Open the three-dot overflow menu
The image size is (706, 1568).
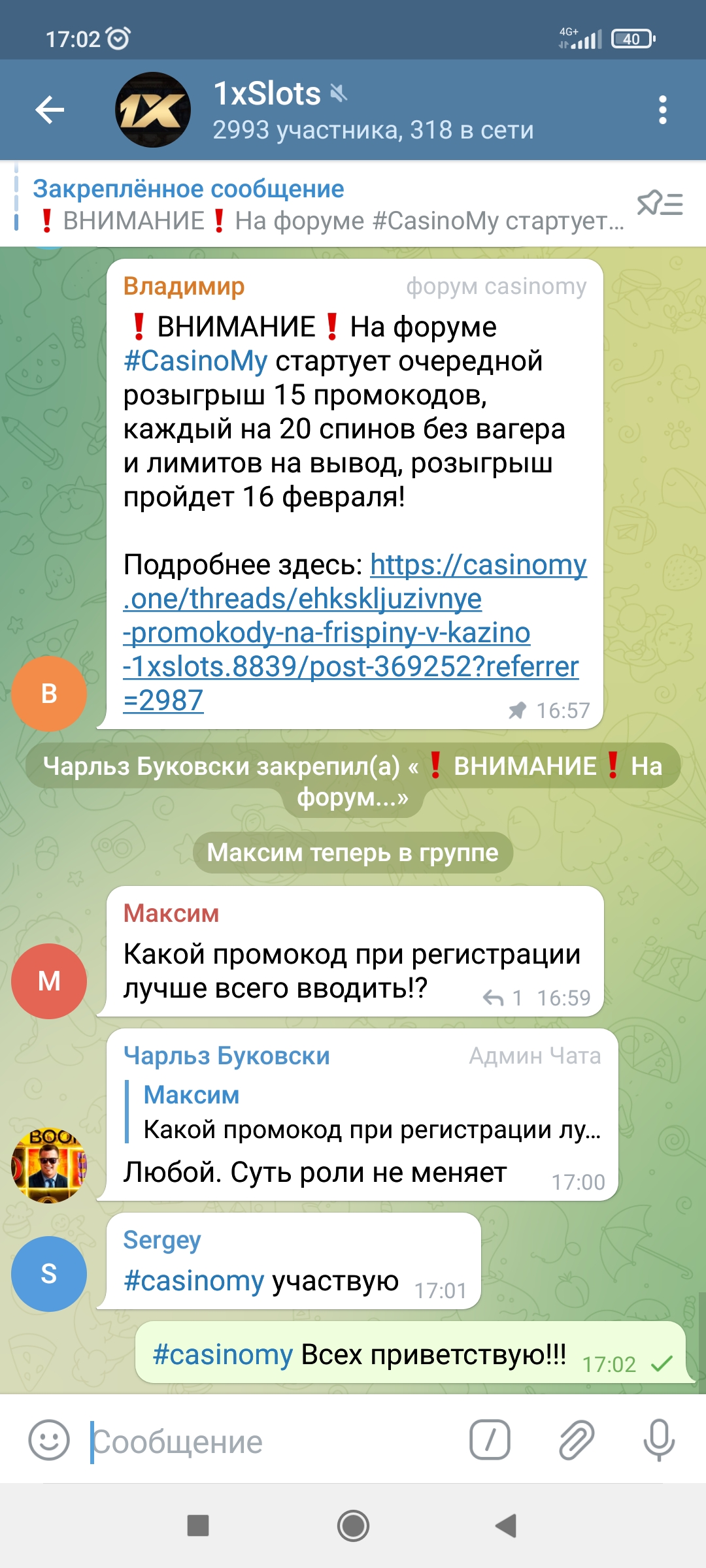click(x=662, y=110)
